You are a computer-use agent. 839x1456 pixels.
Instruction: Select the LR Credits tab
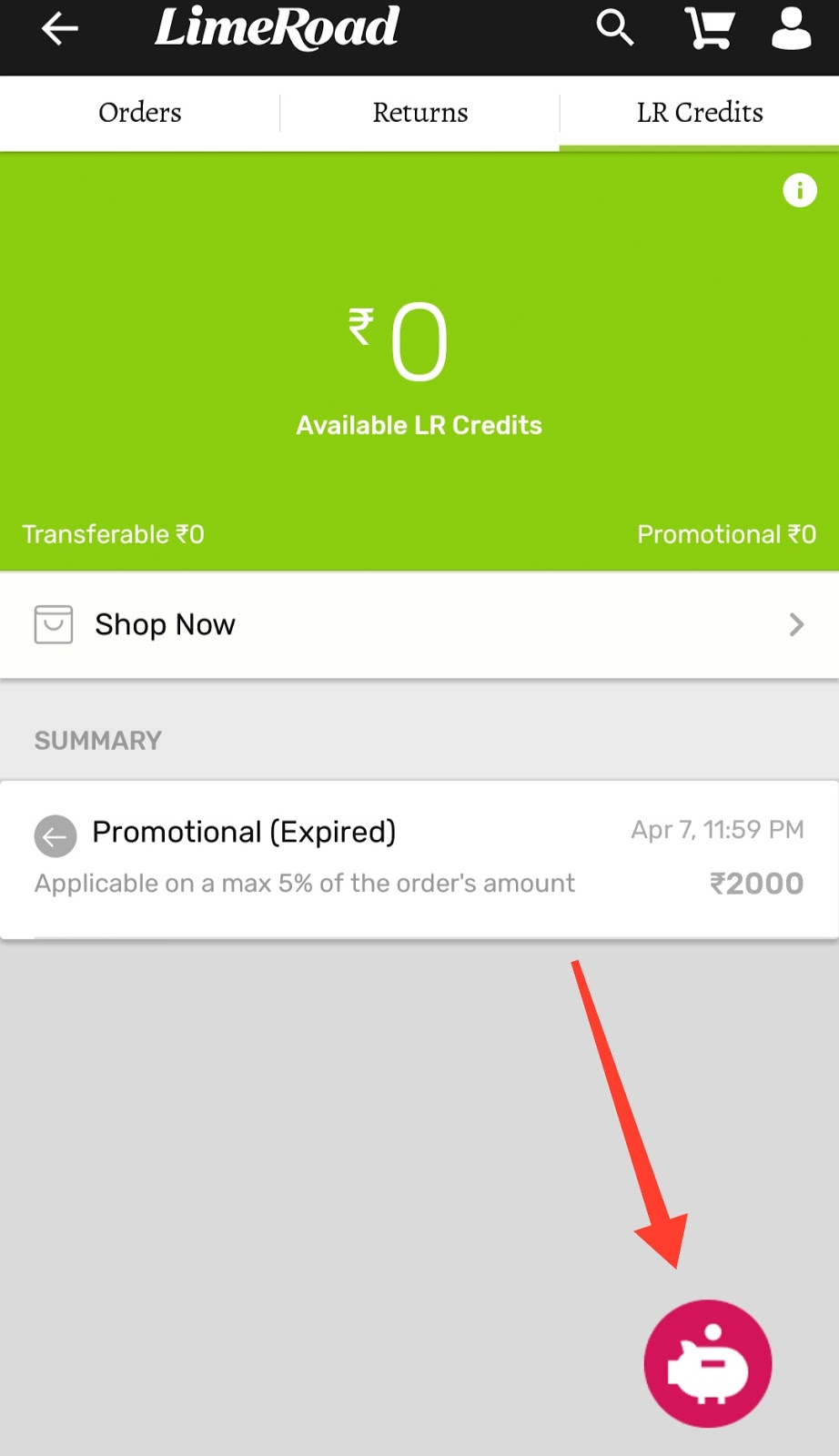(700, 113)
